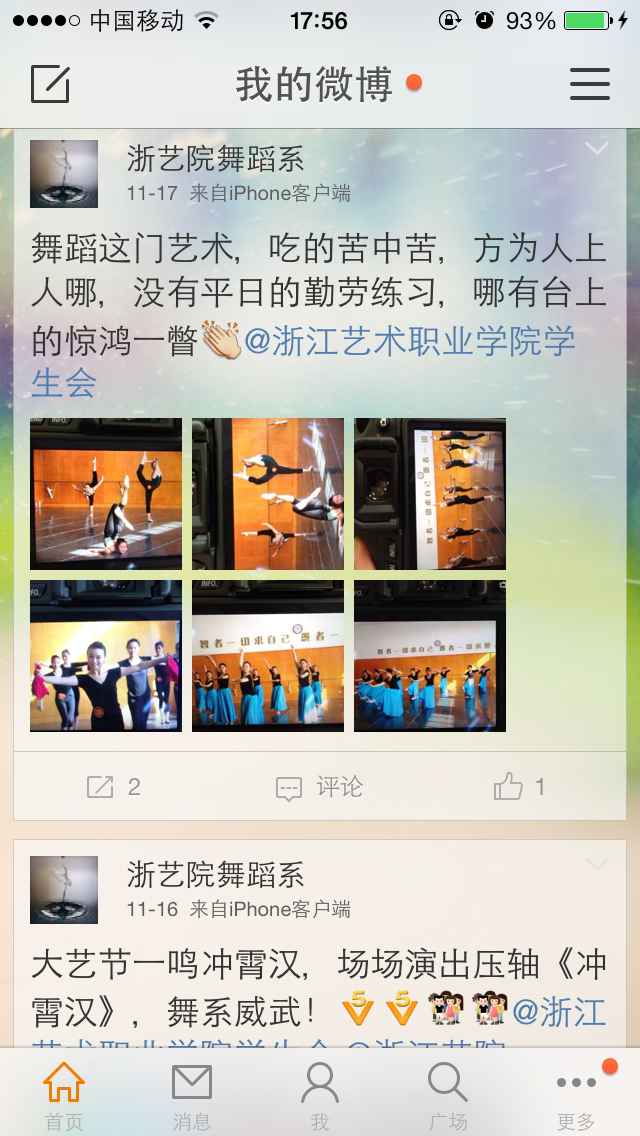Like the 11-17 post

pyautogui.click(x=519, y=788)
